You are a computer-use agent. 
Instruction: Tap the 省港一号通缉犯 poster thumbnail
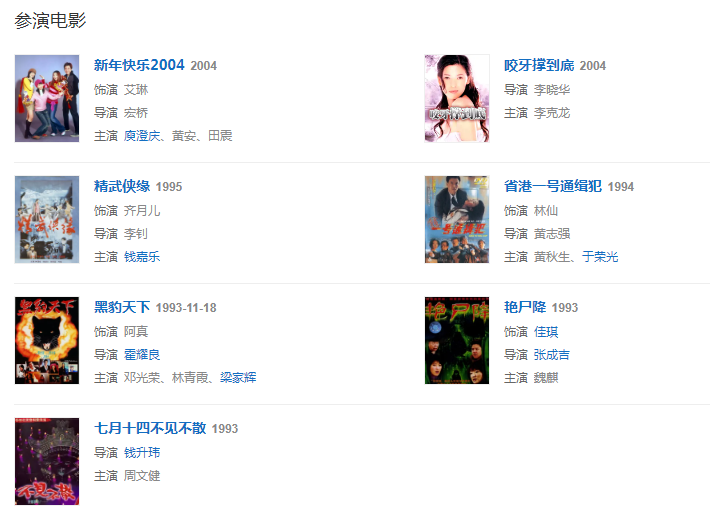pos(457,219)
